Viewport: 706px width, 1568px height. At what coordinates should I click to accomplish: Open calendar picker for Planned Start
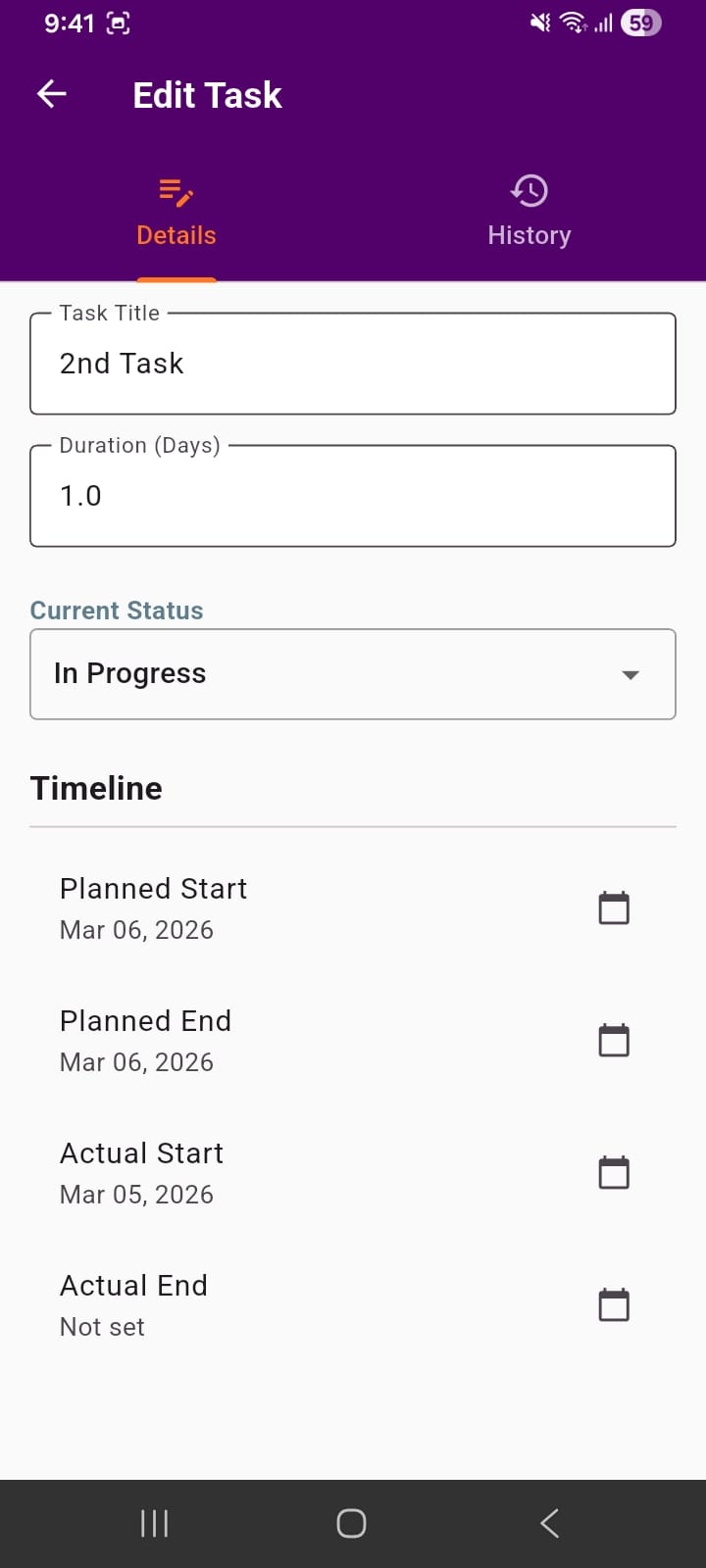coord(614,907)
